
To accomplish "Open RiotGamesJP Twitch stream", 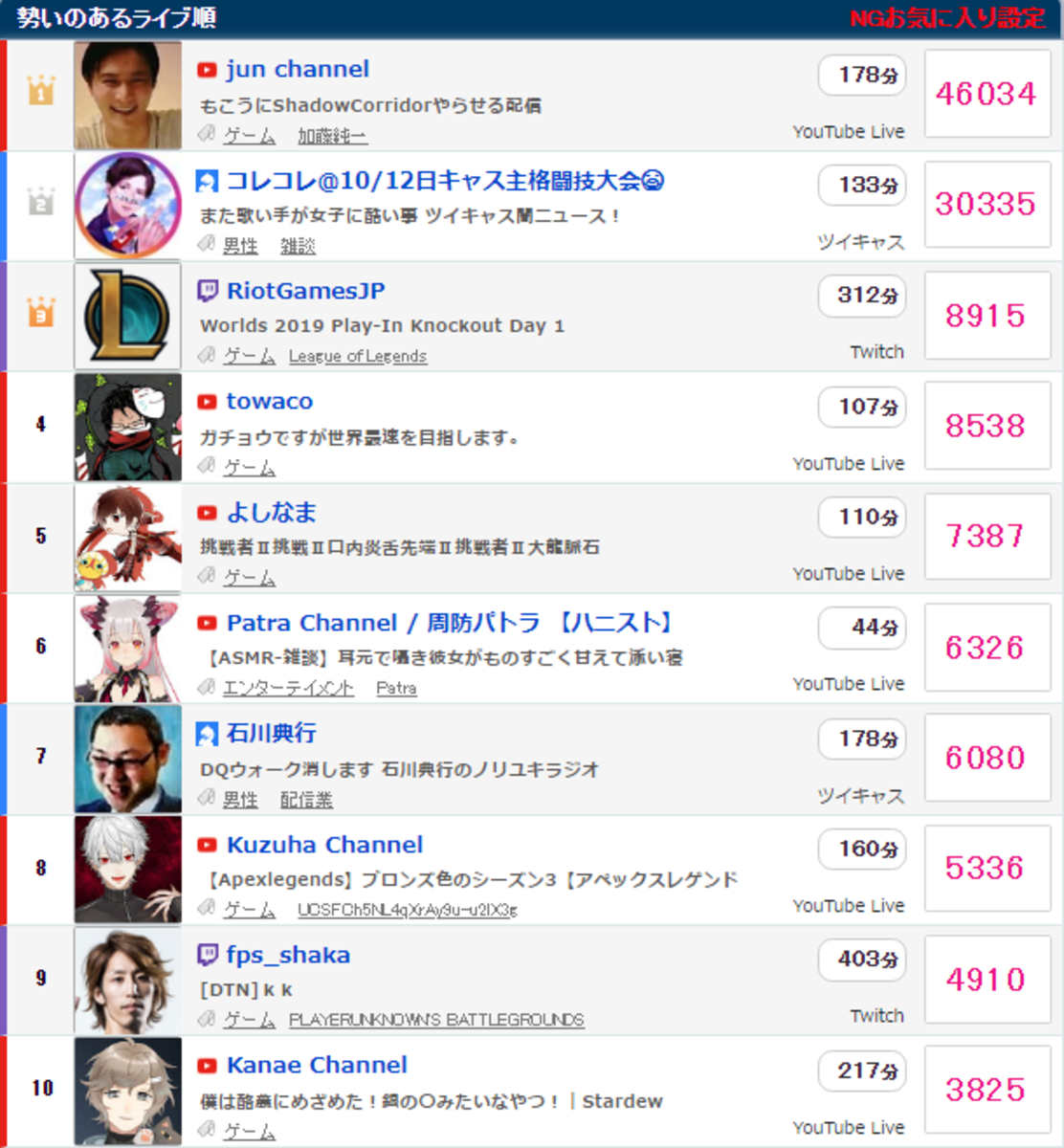I will 305,291.
